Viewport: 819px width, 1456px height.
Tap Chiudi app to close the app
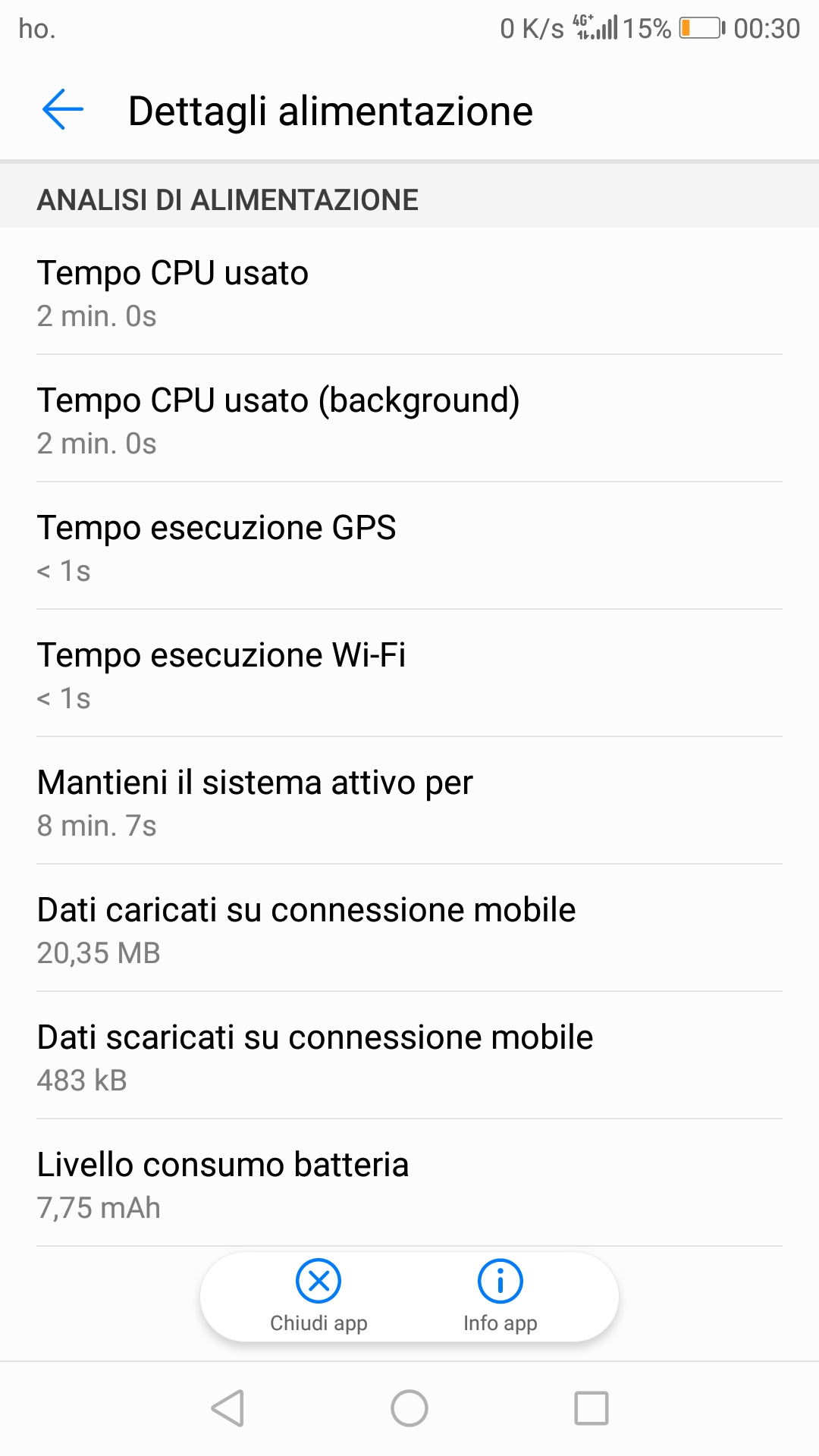[x=318, y=1297]
